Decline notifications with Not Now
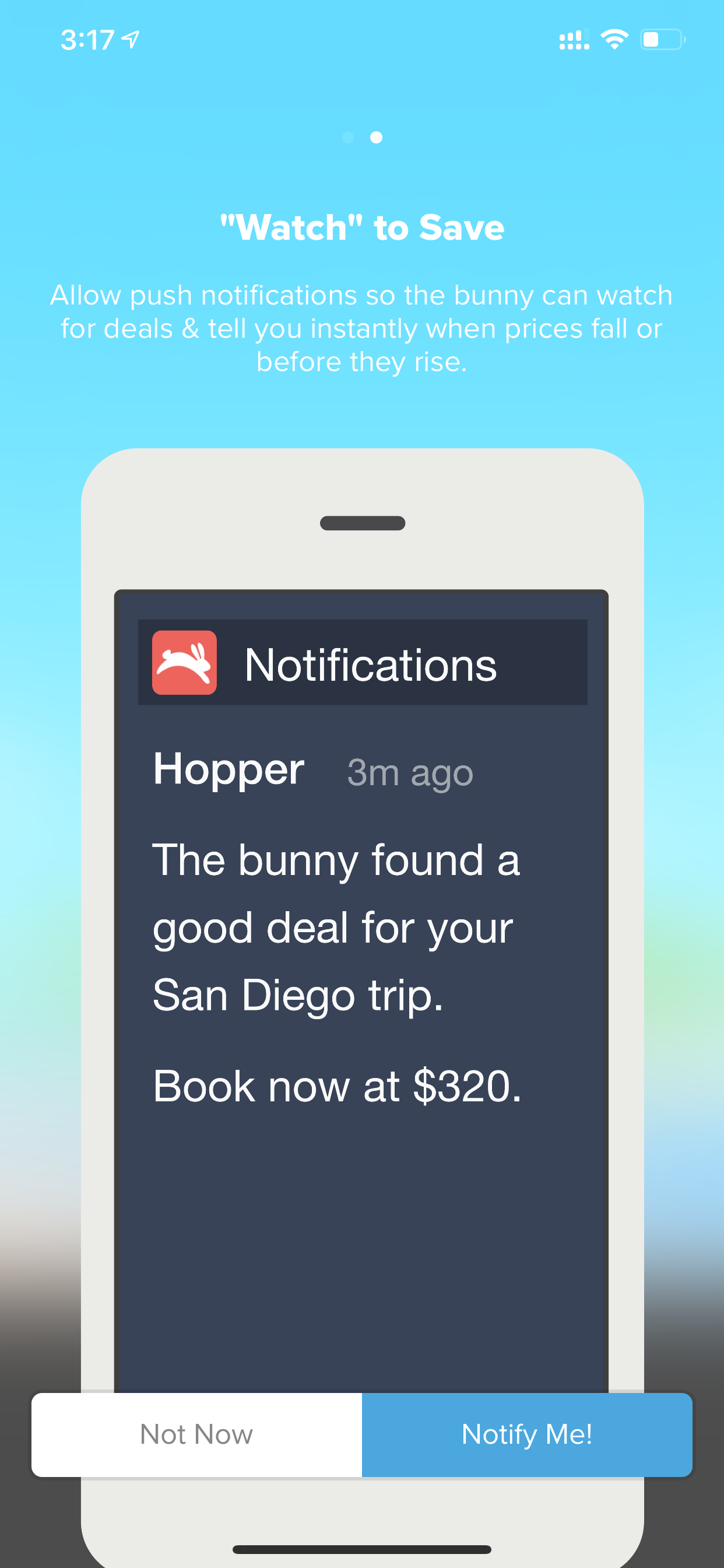Image resolution: width=724 pixels, height=1568 pixels. point(196,1434)
